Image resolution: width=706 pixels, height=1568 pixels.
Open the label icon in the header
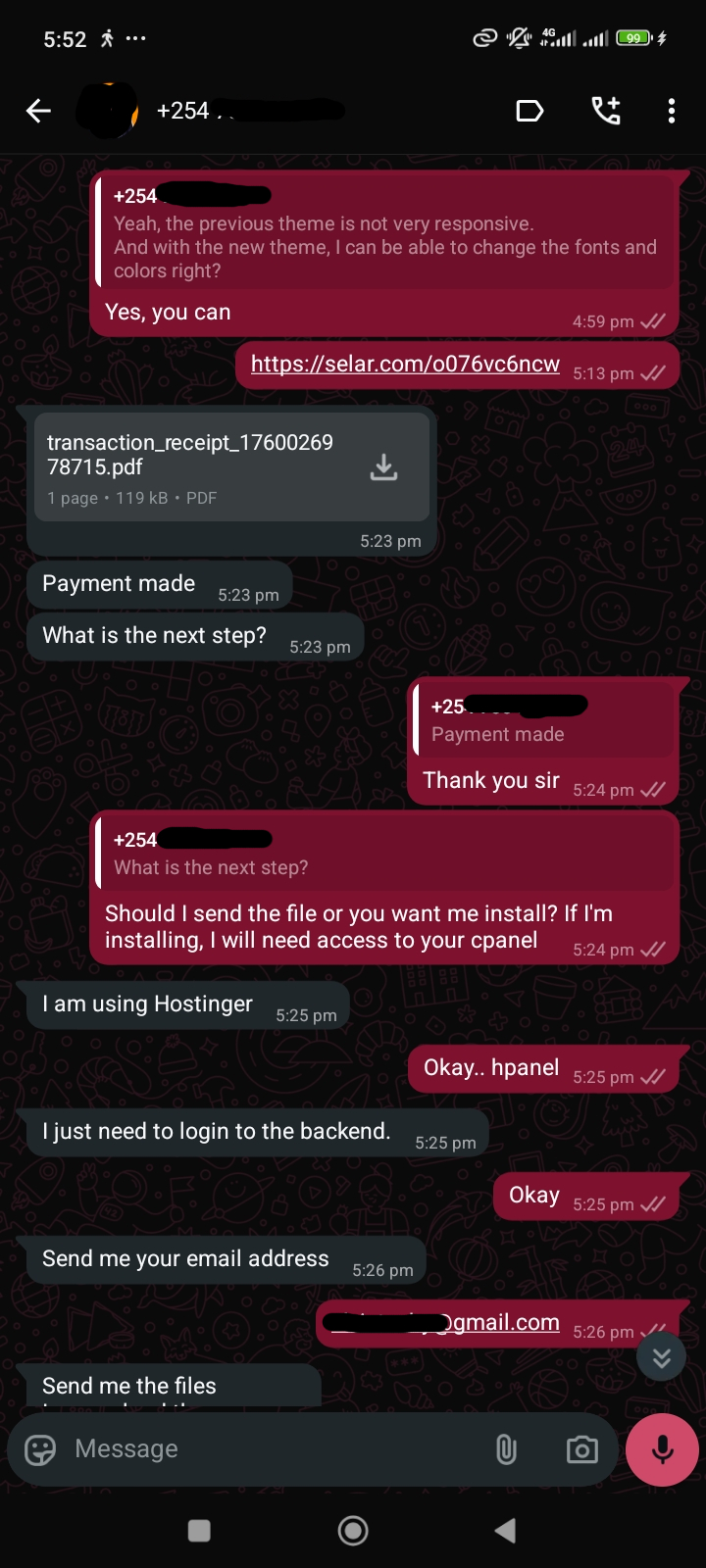pos(529,111)
